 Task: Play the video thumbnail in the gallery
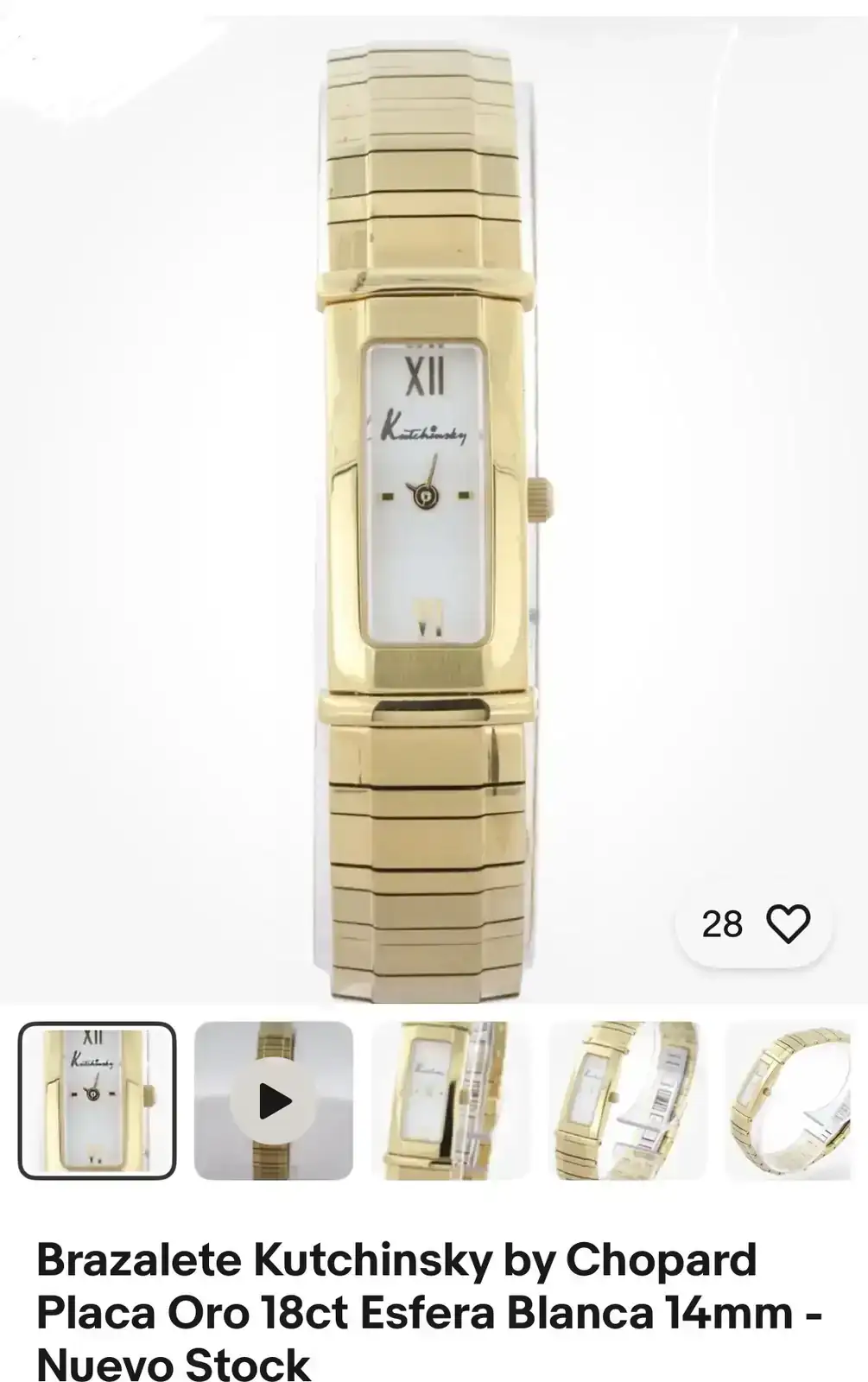[274, 1101]
